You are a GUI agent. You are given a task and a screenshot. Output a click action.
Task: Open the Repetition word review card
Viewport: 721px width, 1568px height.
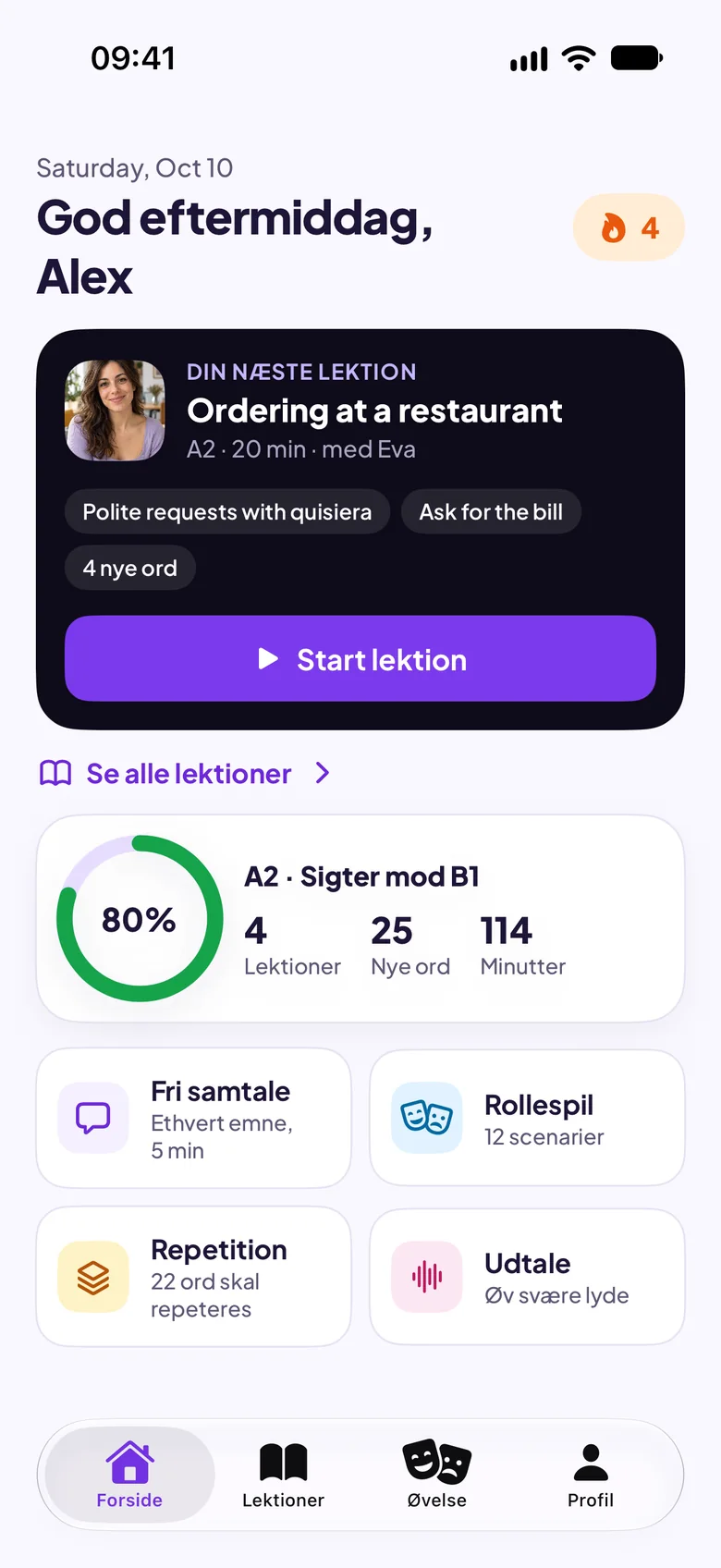[x=194, y=1277]
